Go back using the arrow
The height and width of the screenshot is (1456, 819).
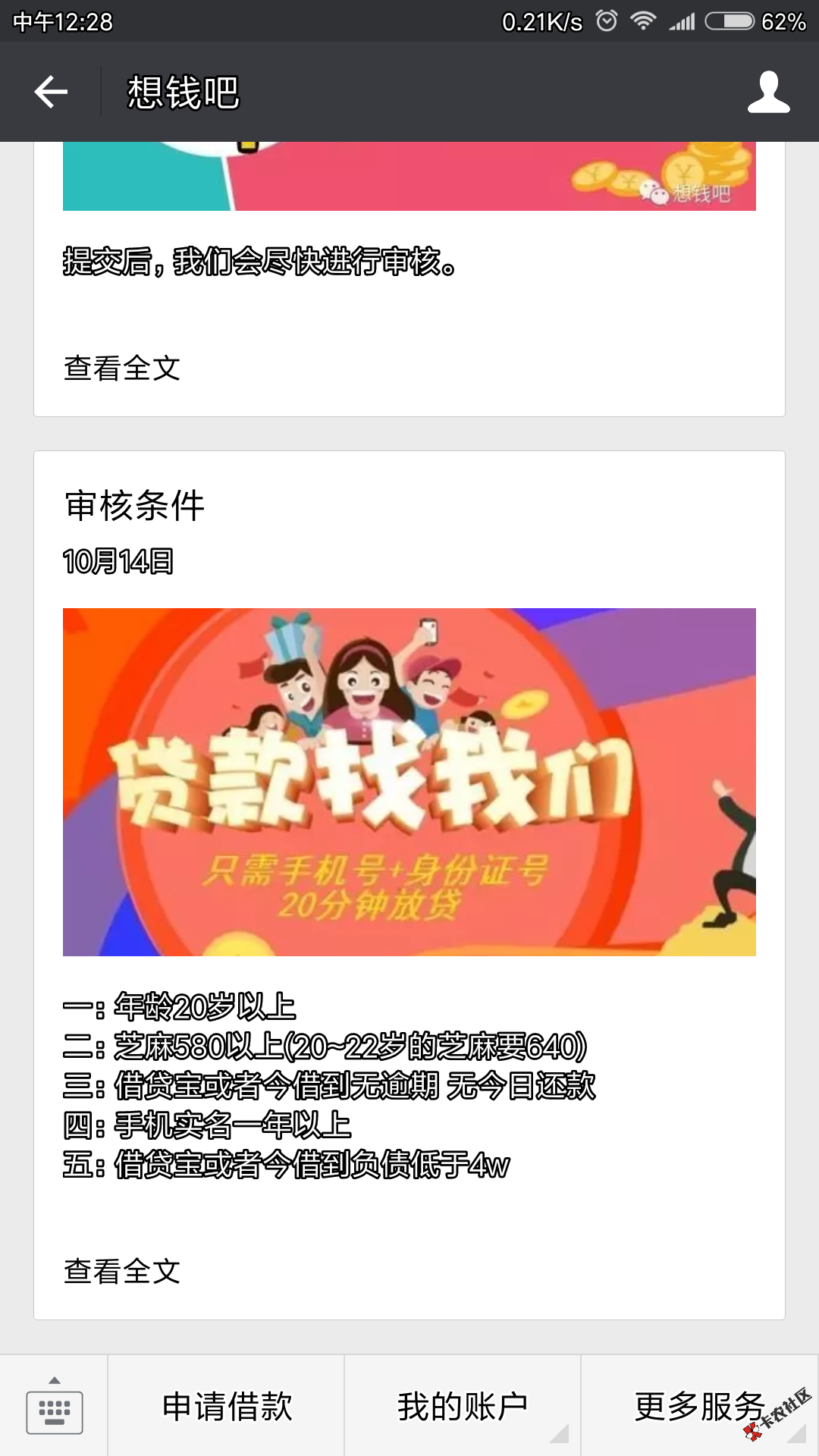(x=51, y=93)
